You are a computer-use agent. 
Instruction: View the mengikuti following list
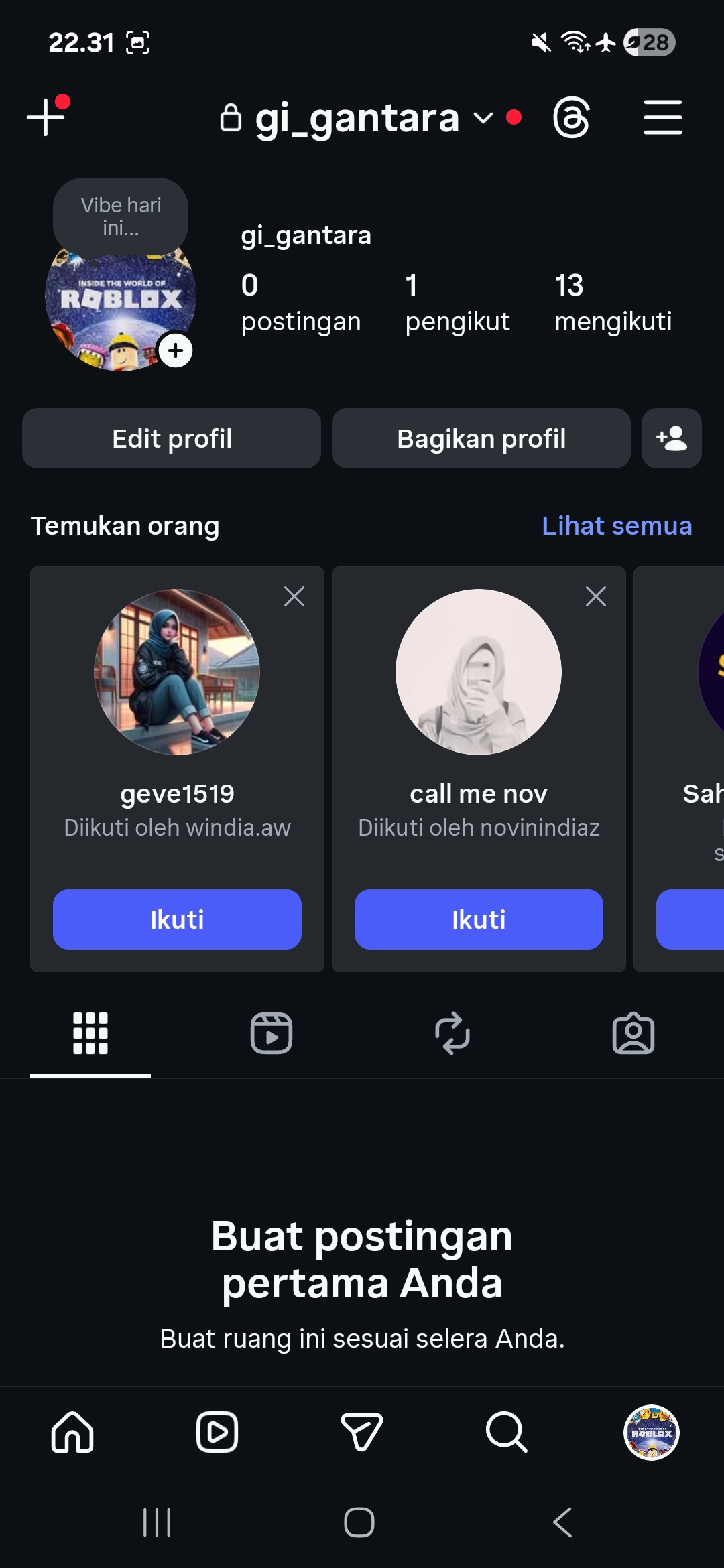613,303
